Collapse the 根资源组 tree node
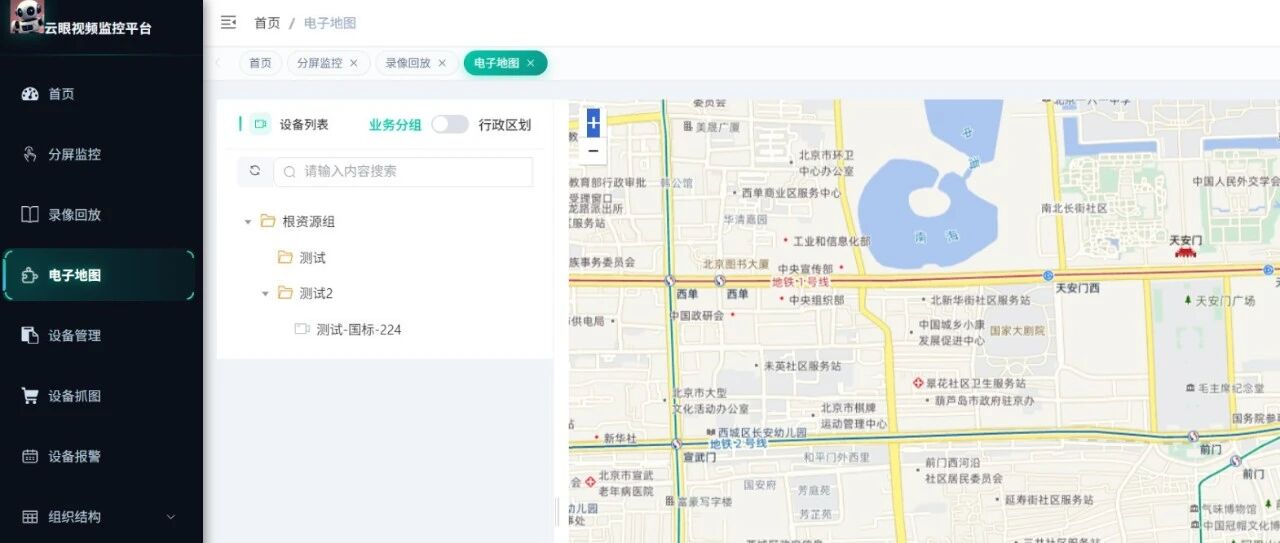This screenshot has height=543, width=1280. tap(248, 222)
